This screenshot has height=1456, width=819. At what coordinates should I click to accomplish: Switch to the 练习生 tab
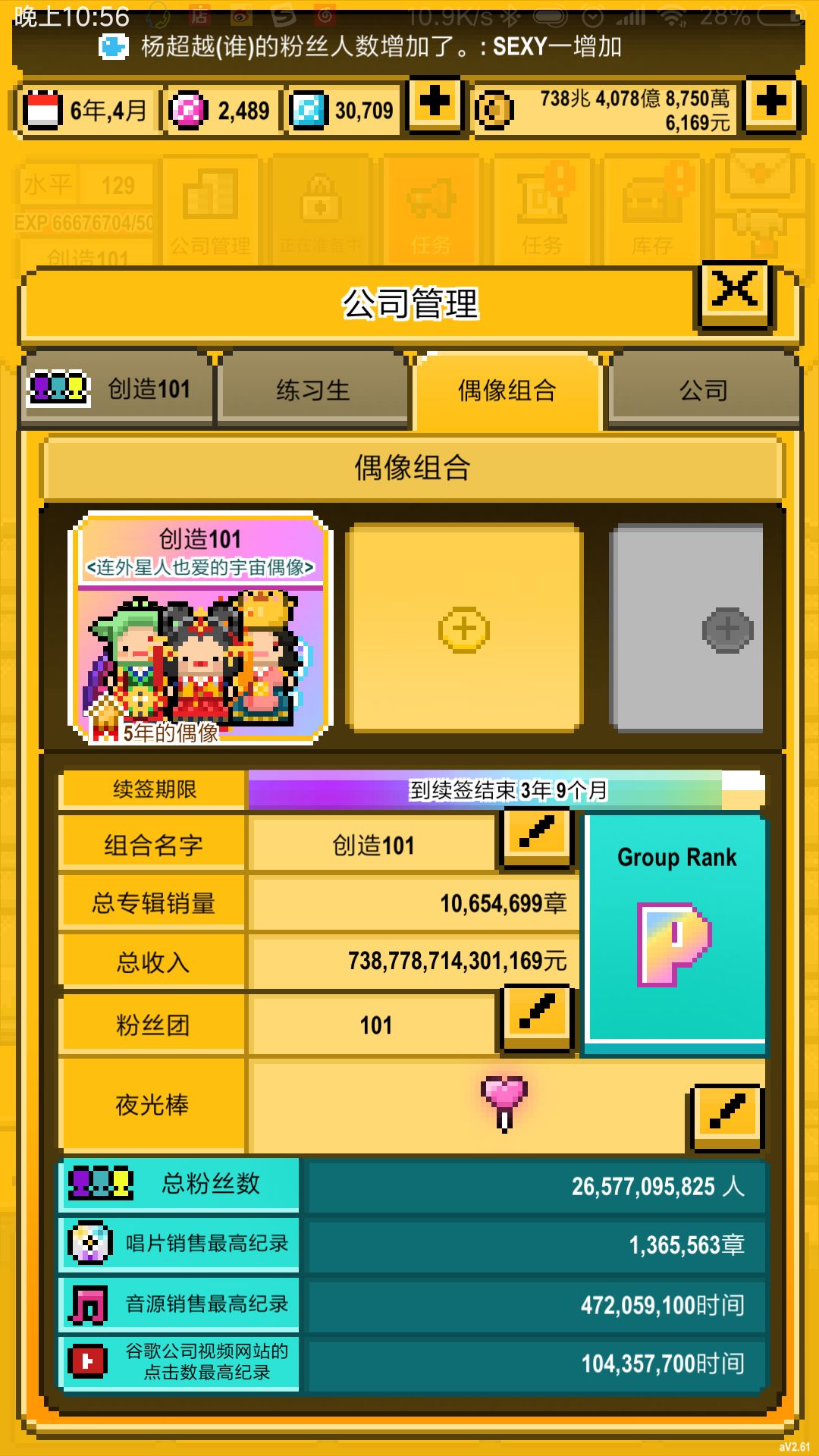tap(313, 389)
